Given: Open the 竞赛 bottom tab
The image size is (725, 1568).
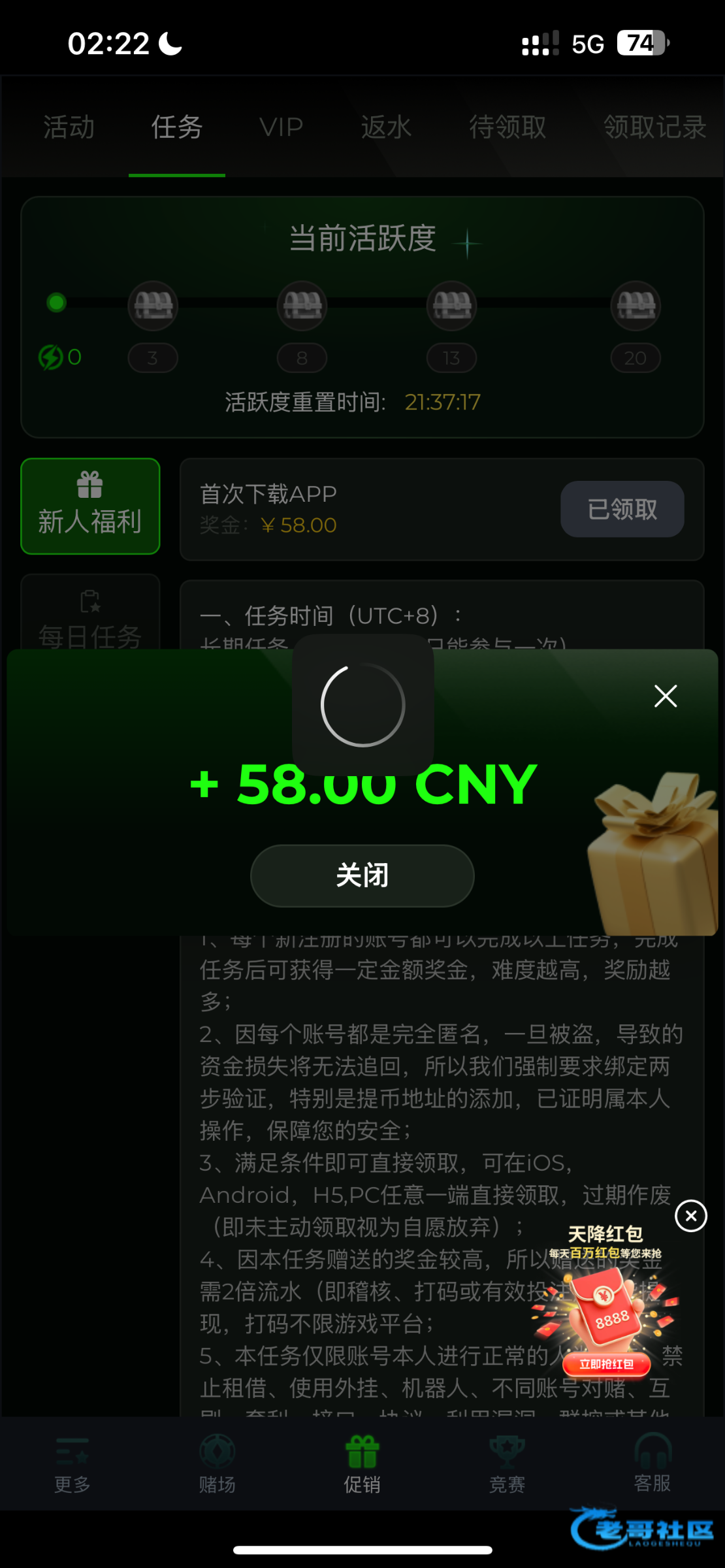Looking at the screenshot, I should [x=507, y=1465].
